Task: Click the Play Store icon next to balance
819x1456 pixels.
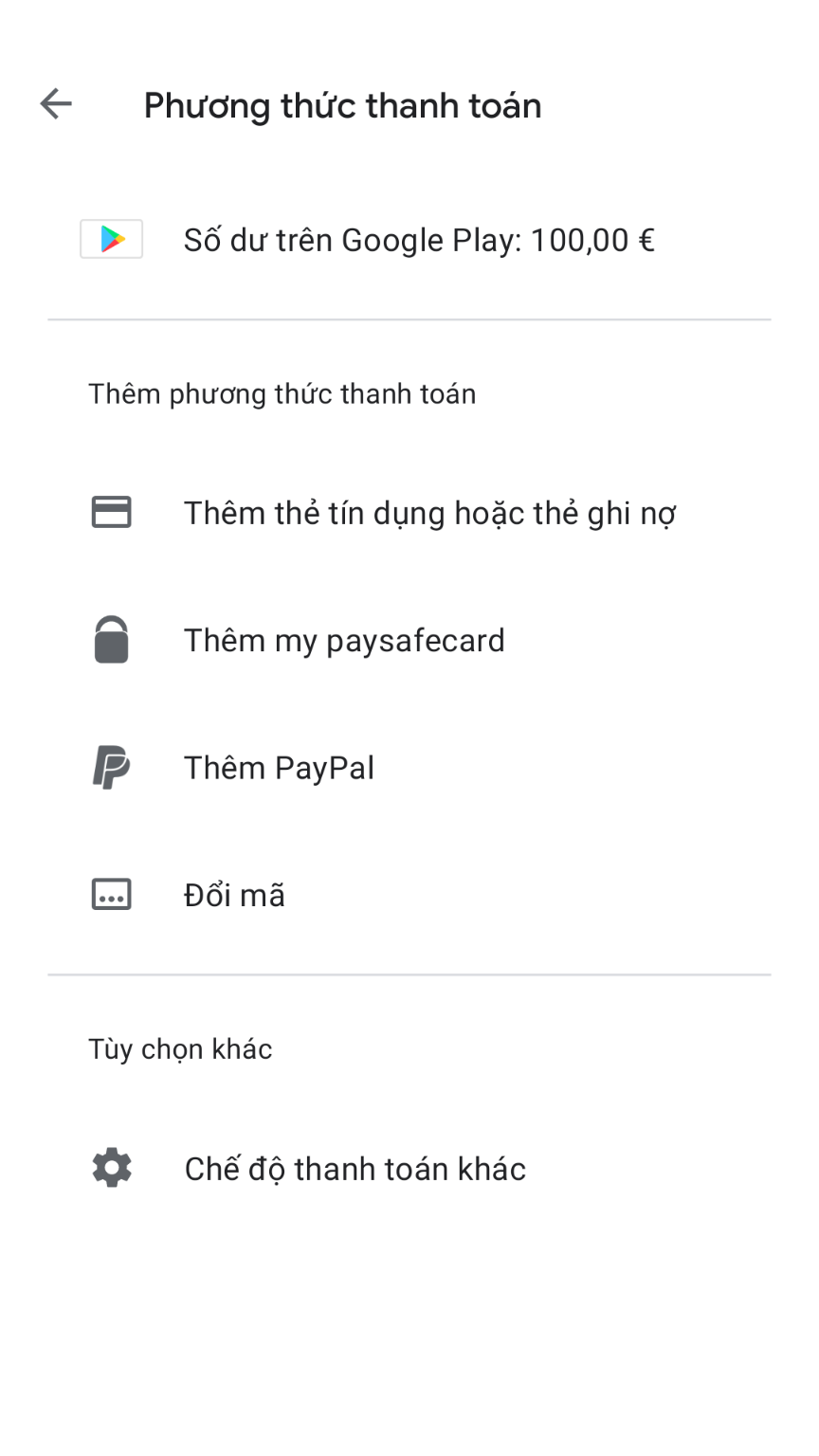Action: pos(110,238)
